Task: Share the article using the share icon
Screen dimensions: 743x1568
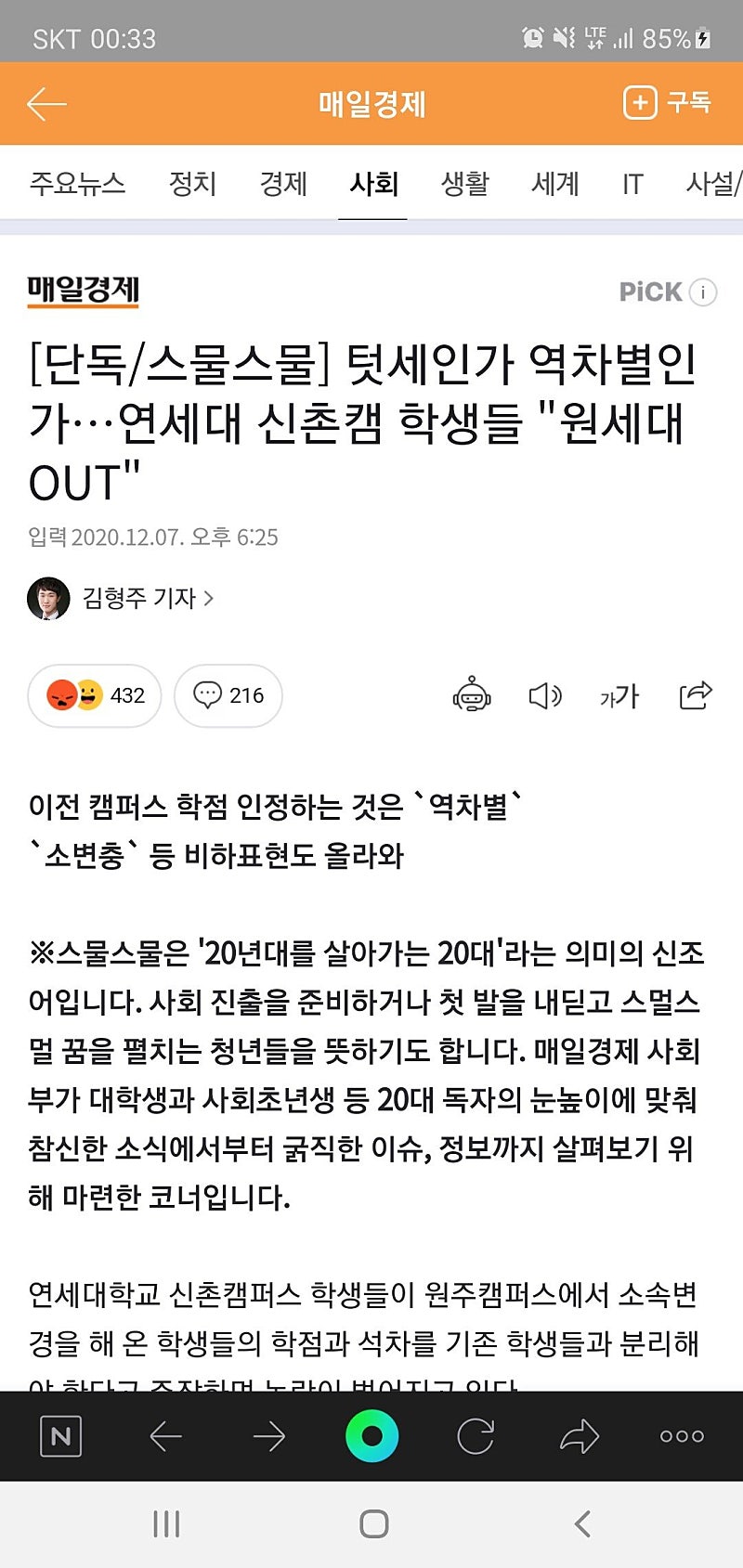Action: (696, 694)
